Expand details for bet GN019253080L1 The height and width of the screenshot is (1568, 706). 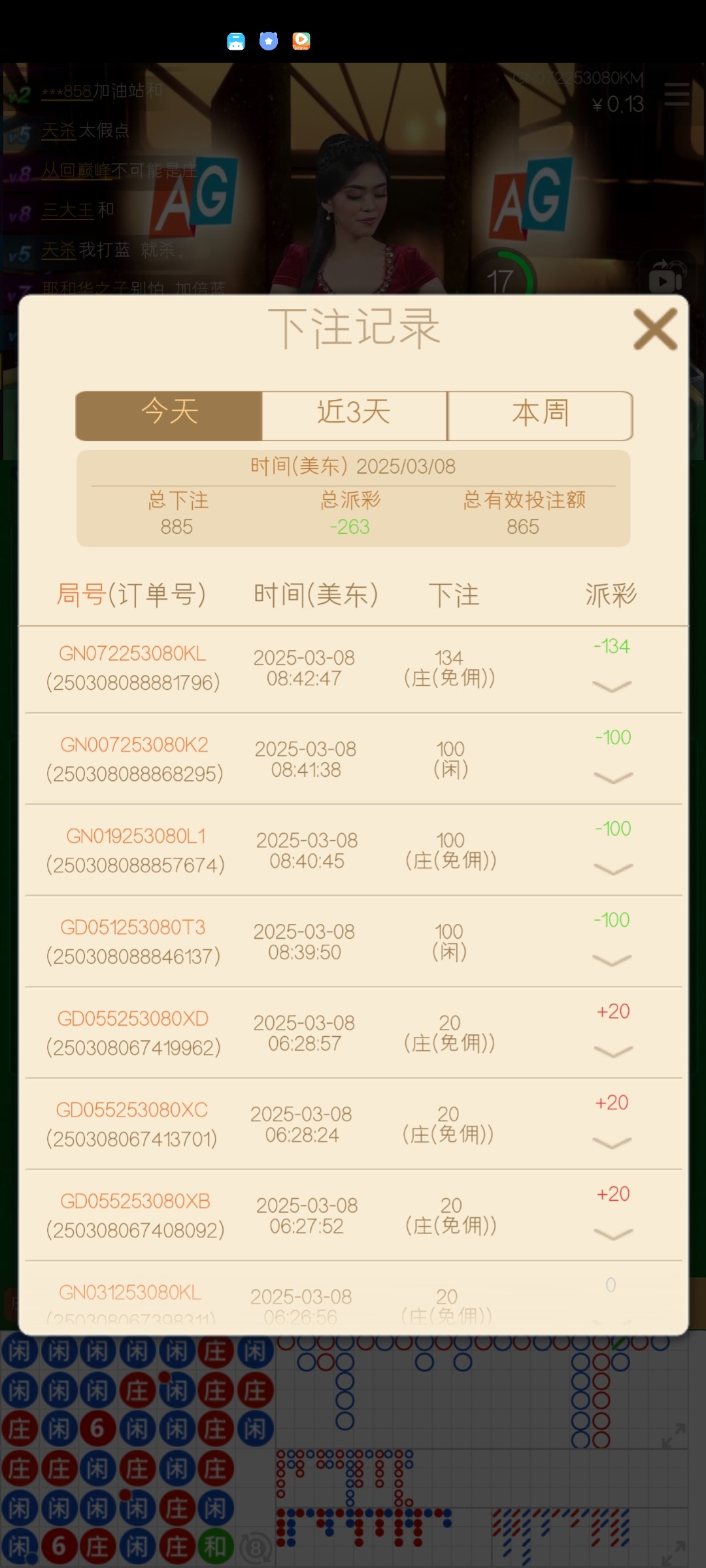613,869
